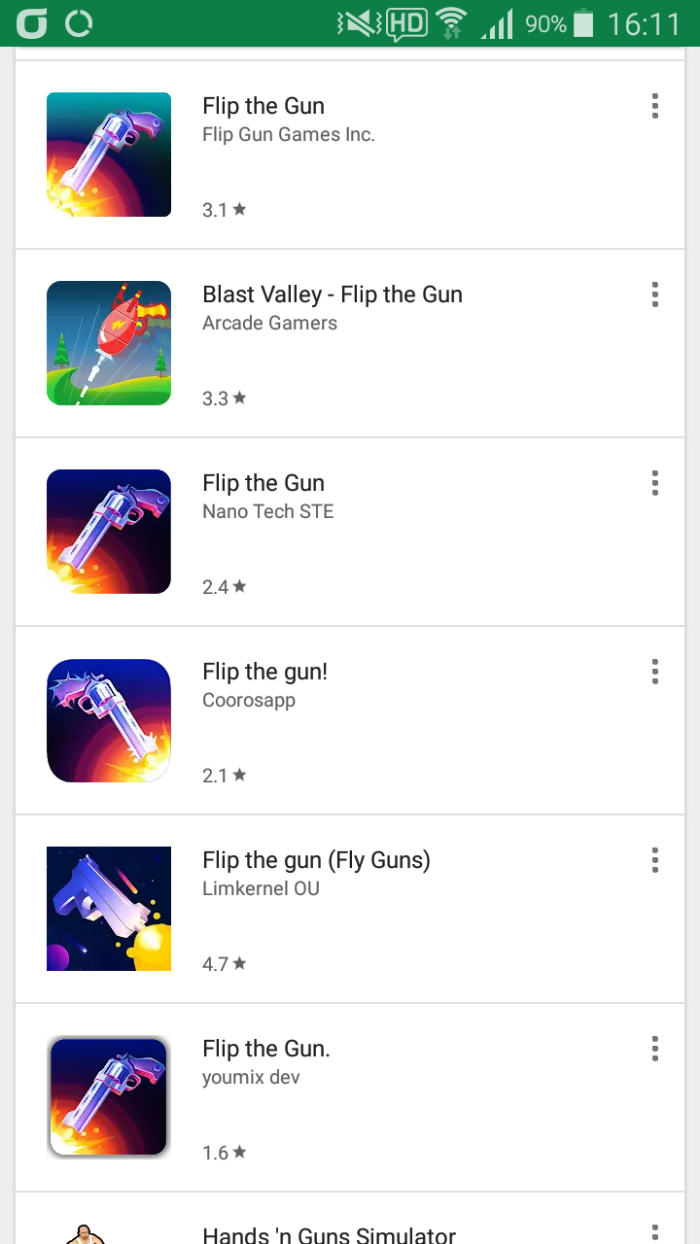
Task: Open overflow menu for Flip the gun (Fly Guns)
Action: tap(655, 860)
